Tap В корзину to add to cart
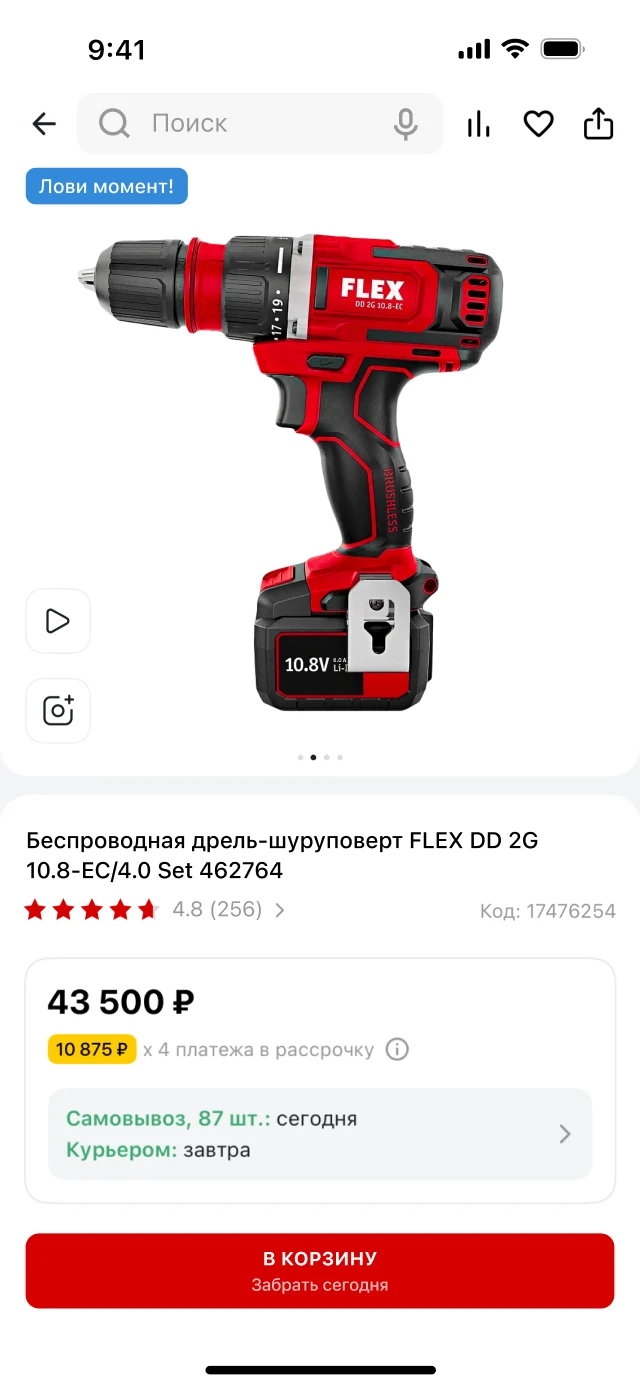The image size is (640, 1388). pyautogui.click(x=320, y=1270)
